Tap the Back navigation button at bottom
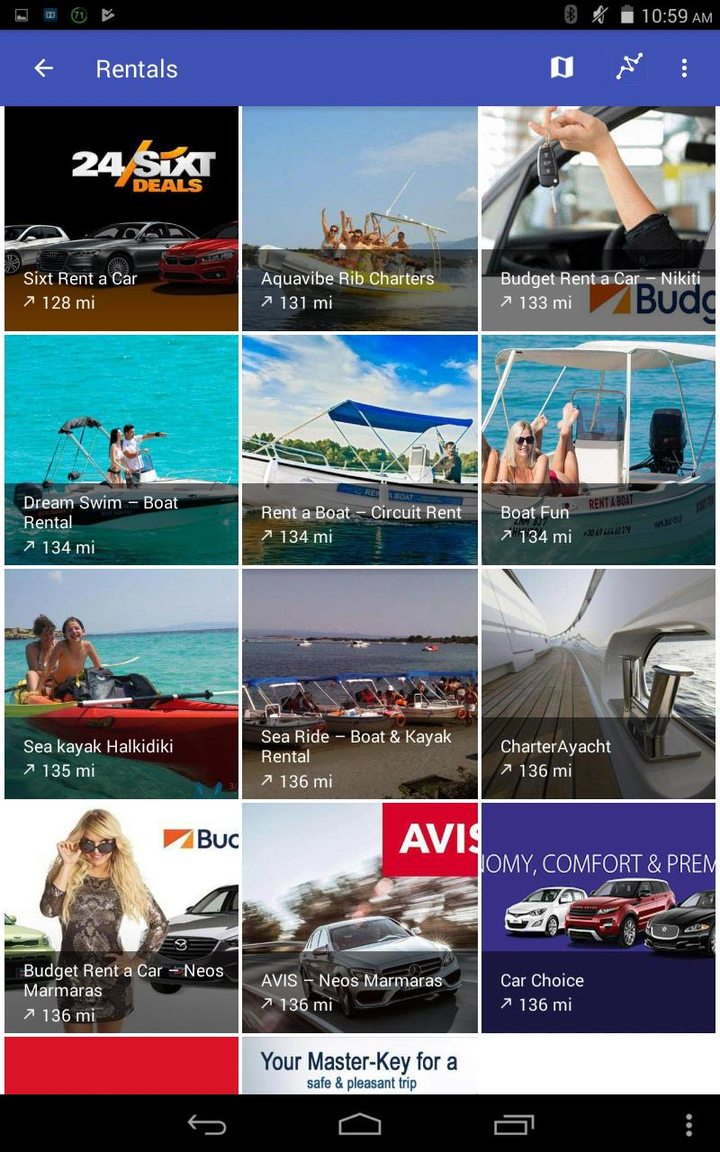 coord(208,1124)
